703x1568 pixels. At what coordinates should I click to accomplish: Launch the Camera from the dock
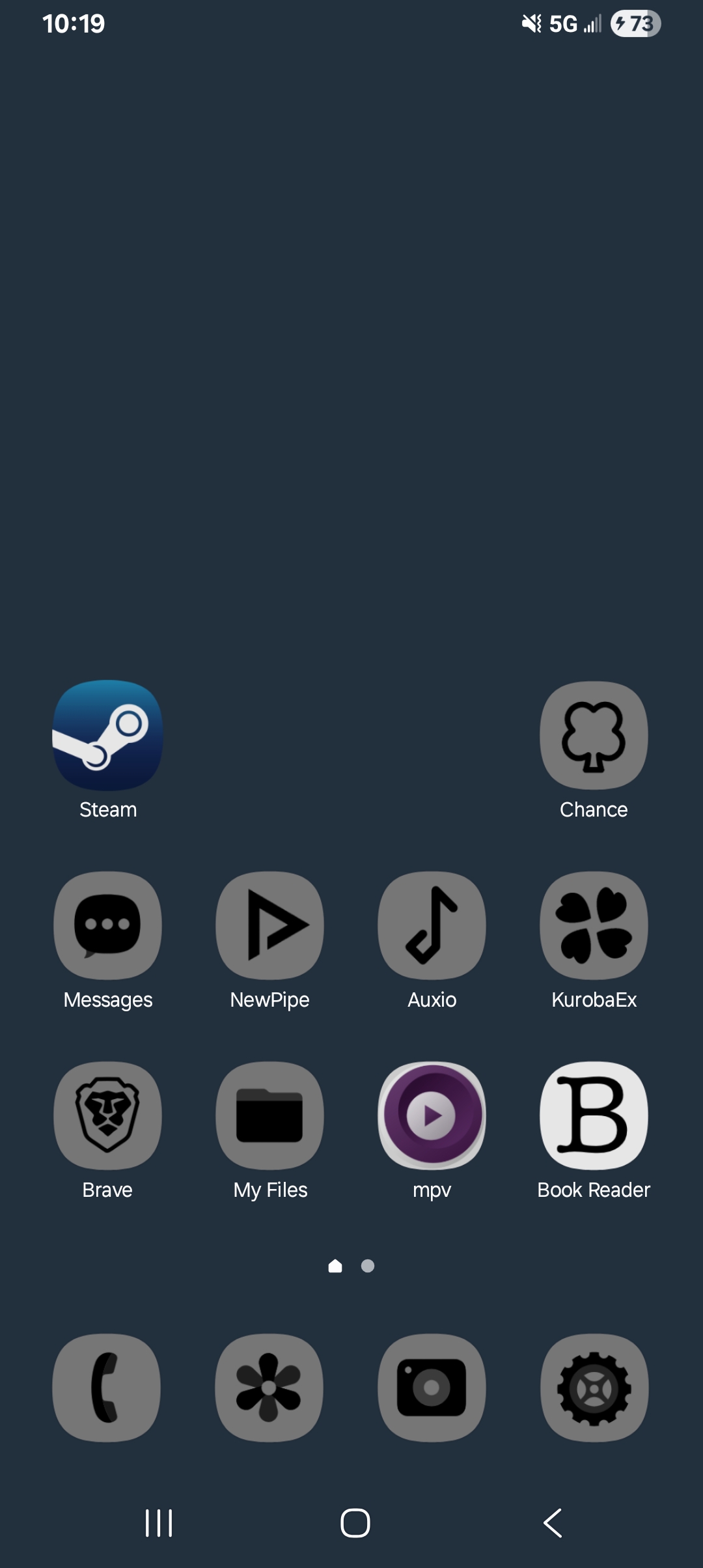(x=432, y=1388)
